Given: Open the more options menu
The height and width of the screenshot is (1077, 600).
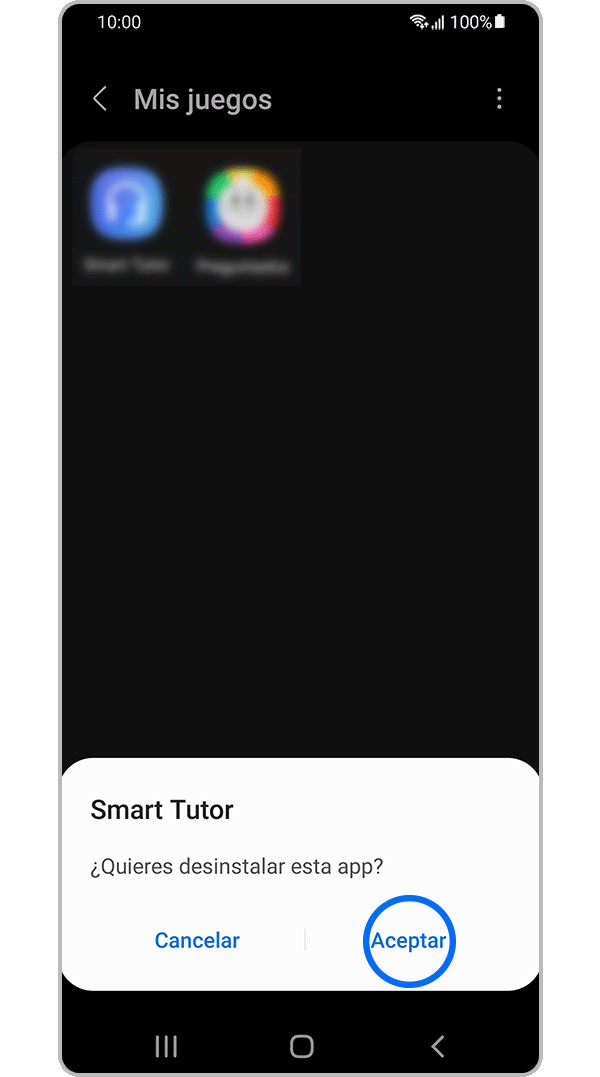Looking at the screenshot, I should [x=499, y=99].
